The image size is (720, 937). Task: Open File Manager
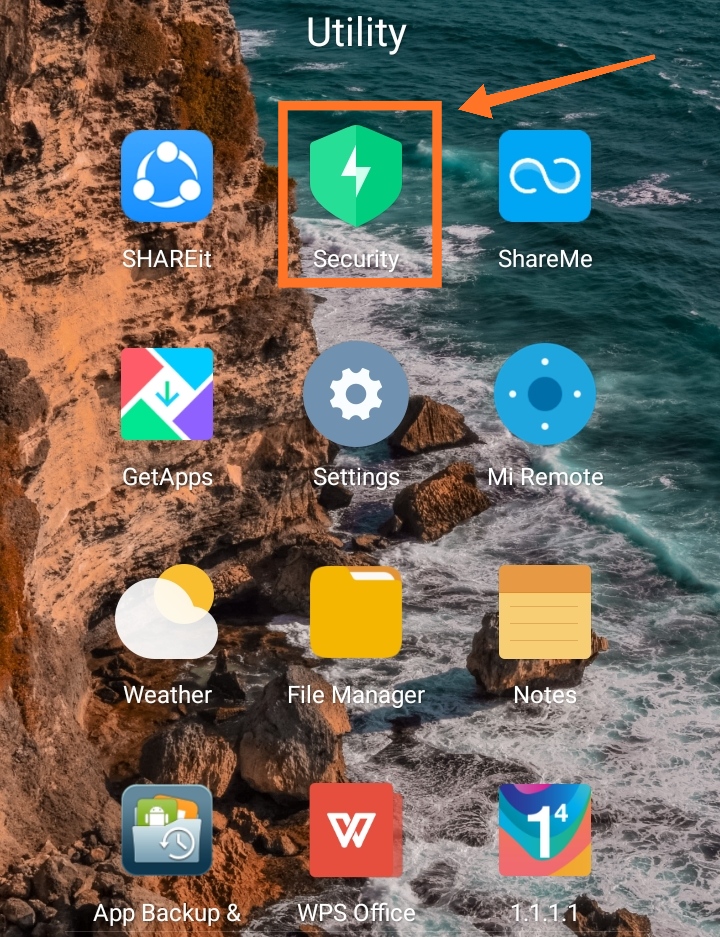pos(356,611)
